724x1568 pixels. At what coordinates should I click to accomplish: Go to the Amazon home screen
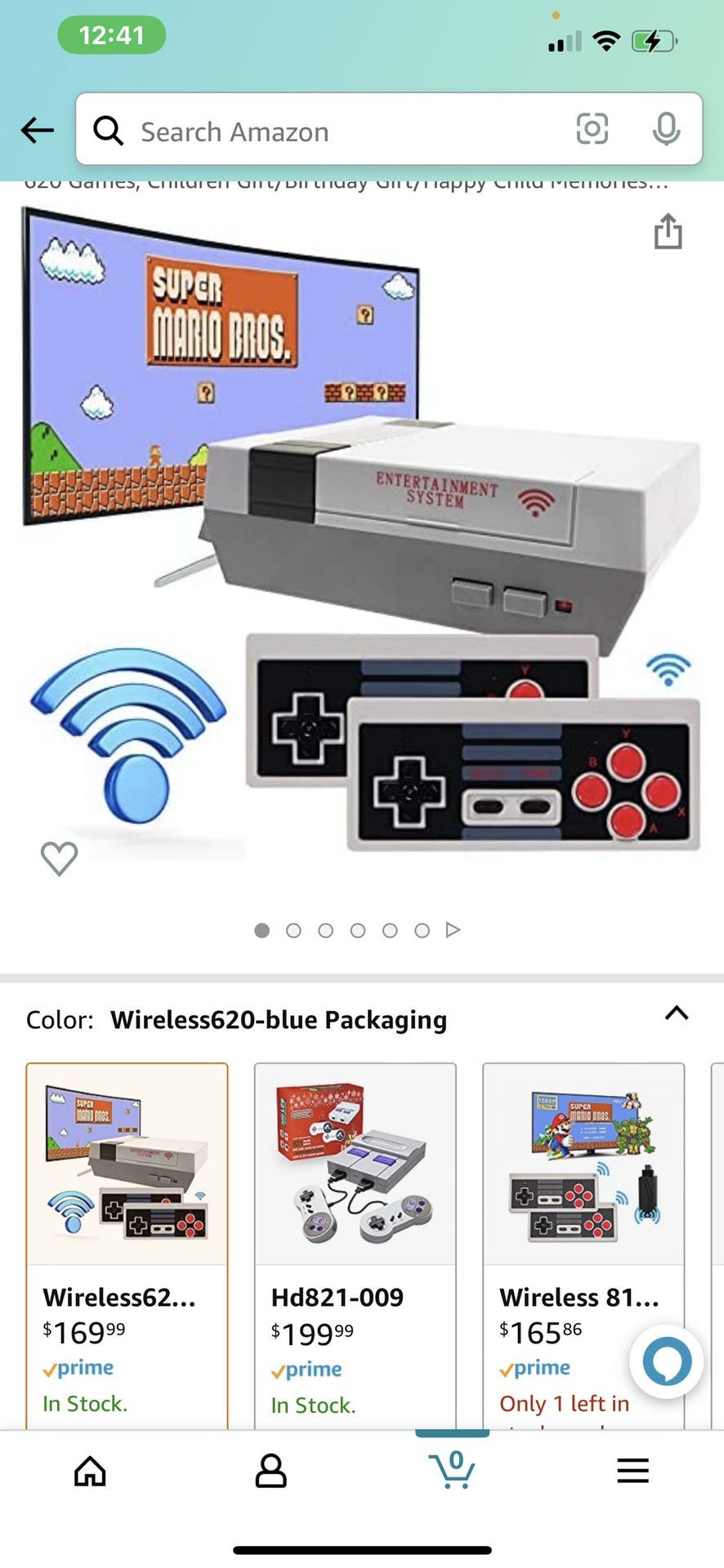(91, 1470)
